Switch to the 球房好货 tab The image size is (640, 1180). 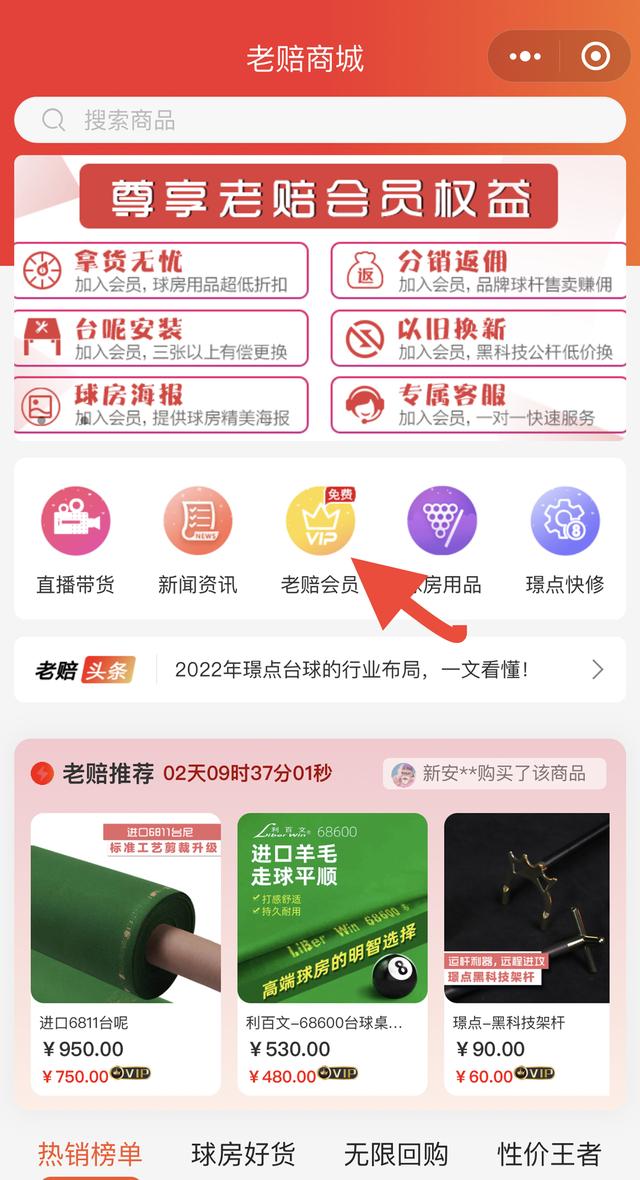click(243, 1154)
